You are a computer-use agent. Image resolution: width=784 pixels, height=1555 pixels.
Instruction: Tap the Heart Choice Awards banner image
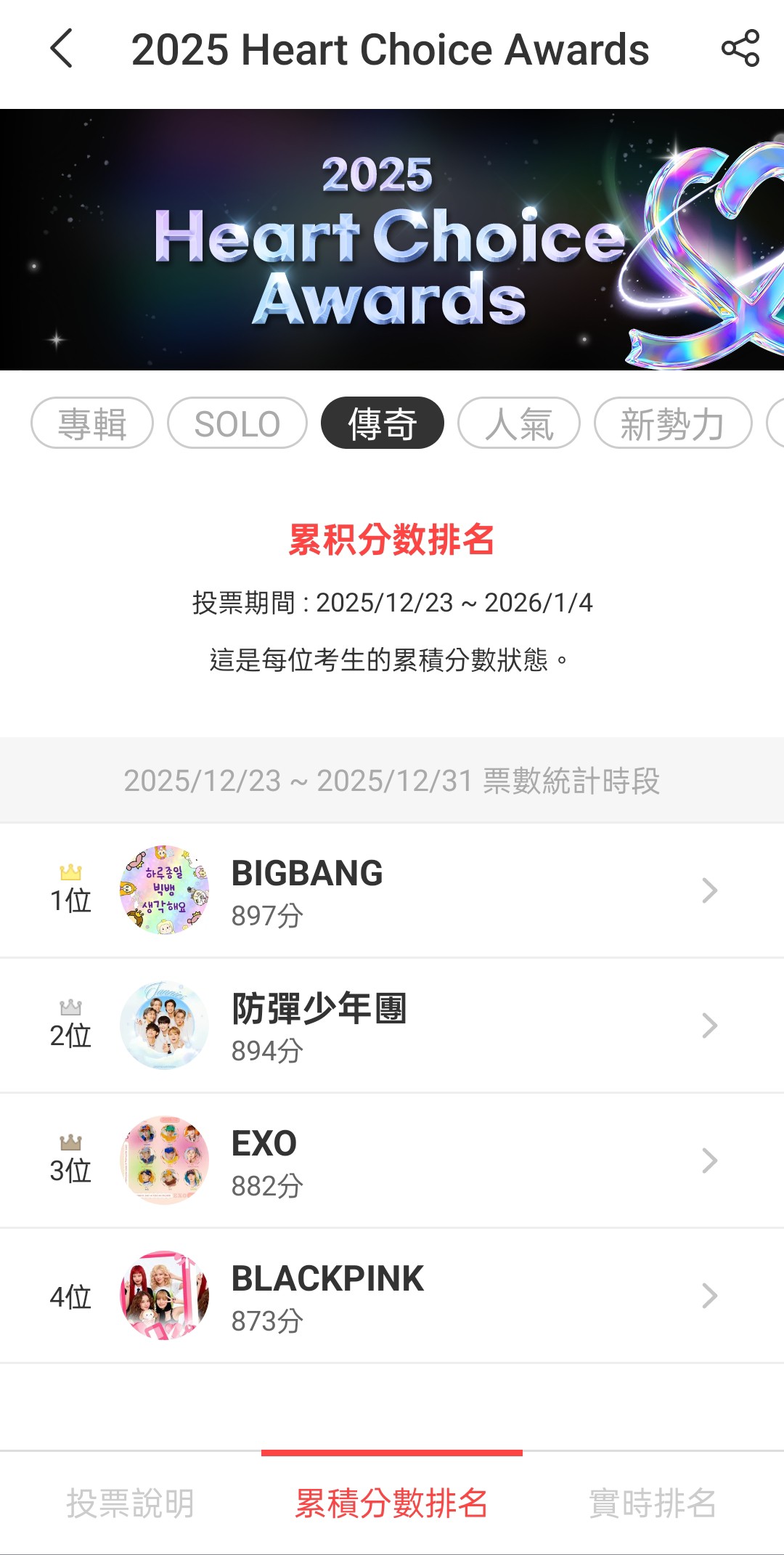(x=392, y=240)
